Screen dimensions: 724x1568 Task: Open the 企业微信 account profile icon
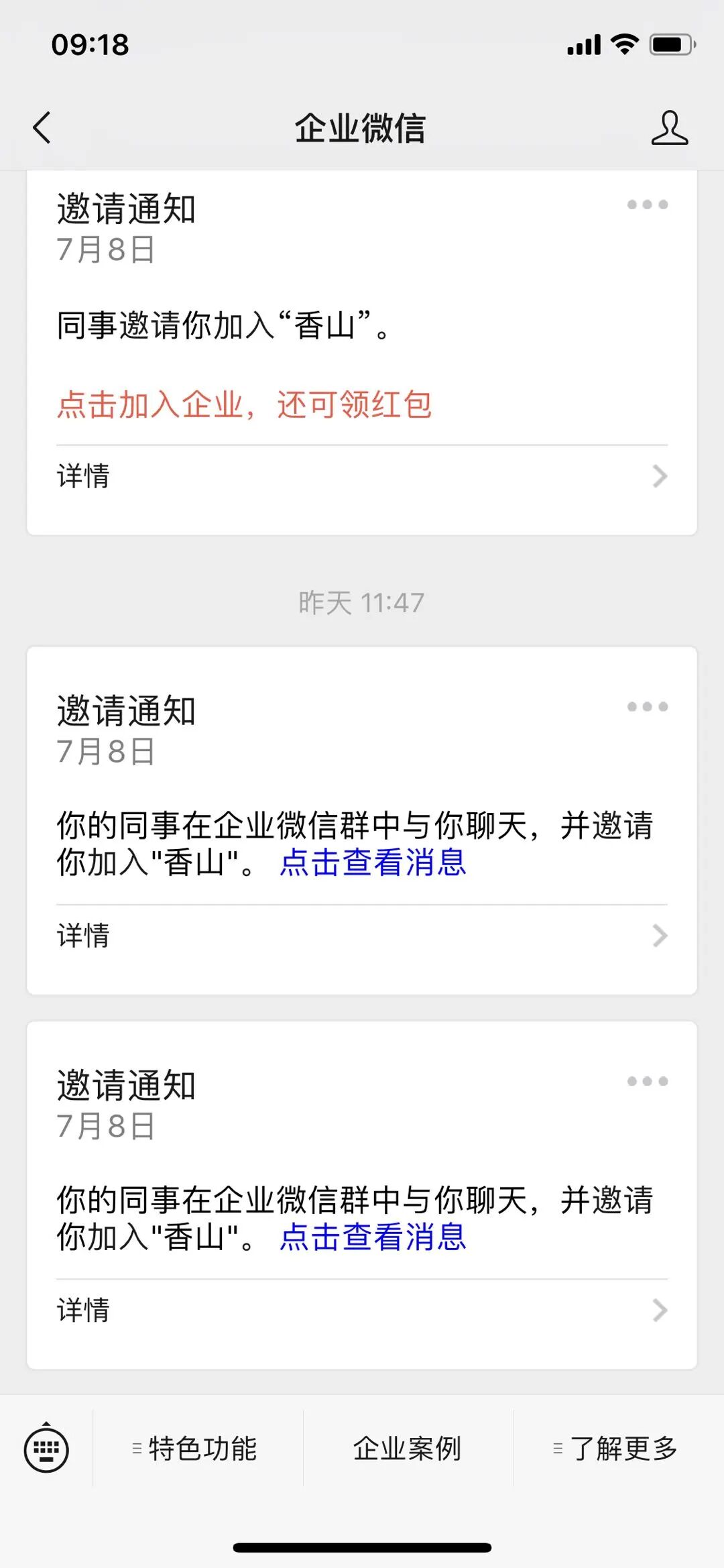(669, 127)
